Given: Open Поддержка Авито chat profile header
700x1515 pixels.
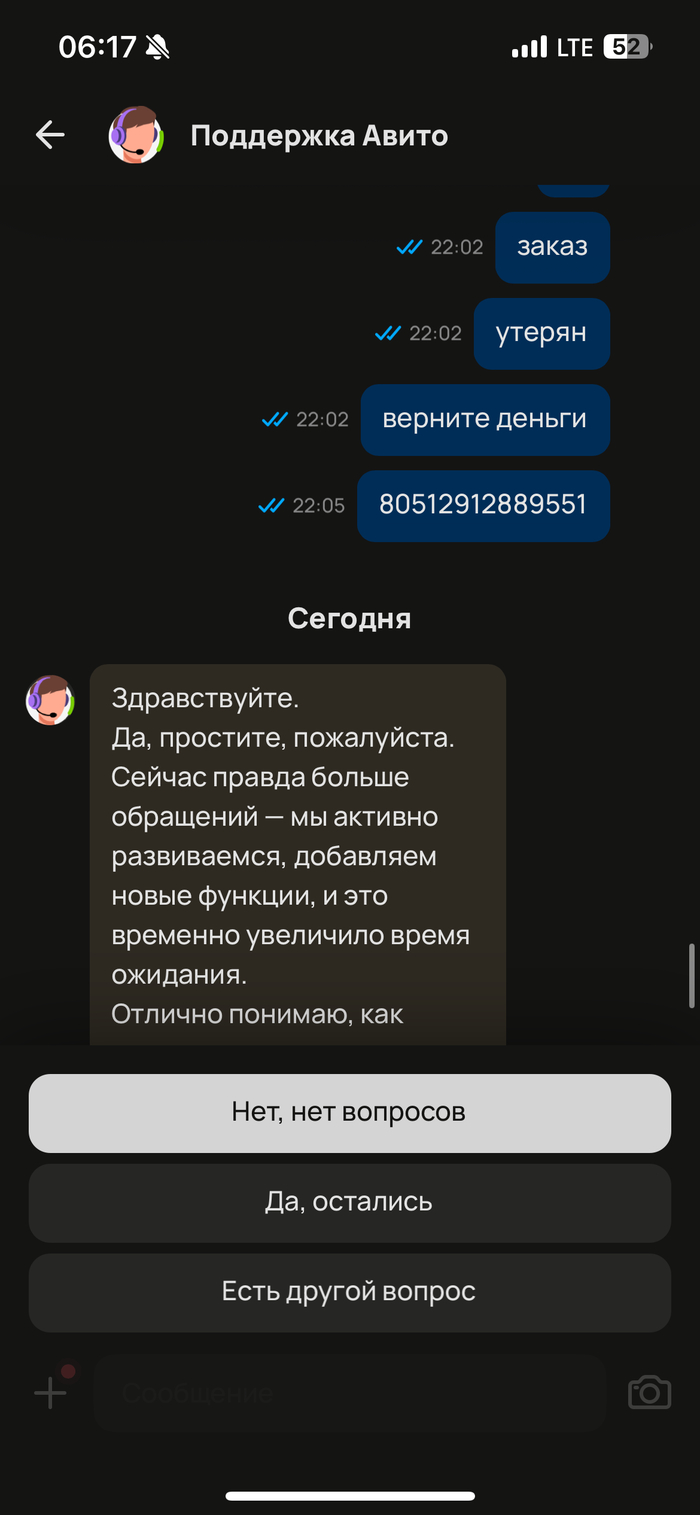Looking at the screenshot, I should (x=318, y=136).
